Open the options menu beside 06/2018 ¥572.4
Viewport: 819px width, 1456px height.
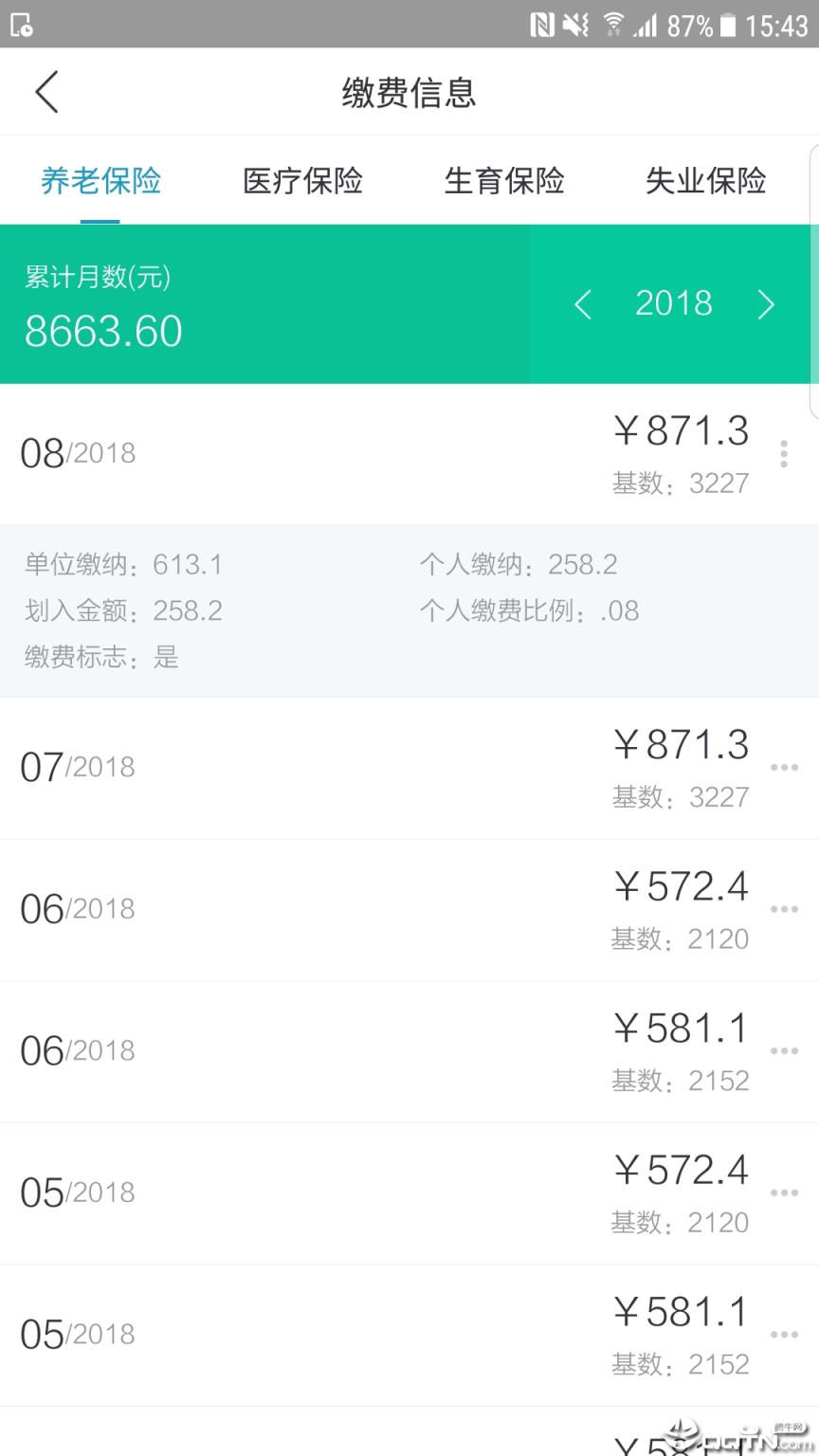785,909
